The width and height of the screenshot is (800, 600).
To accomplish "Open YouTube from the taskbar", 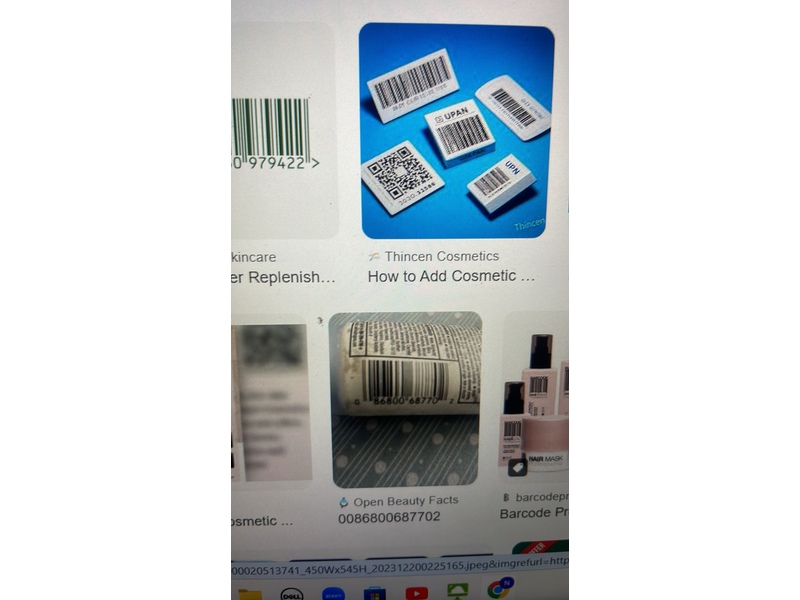I will pyautogui.click(x=417, y=594).
